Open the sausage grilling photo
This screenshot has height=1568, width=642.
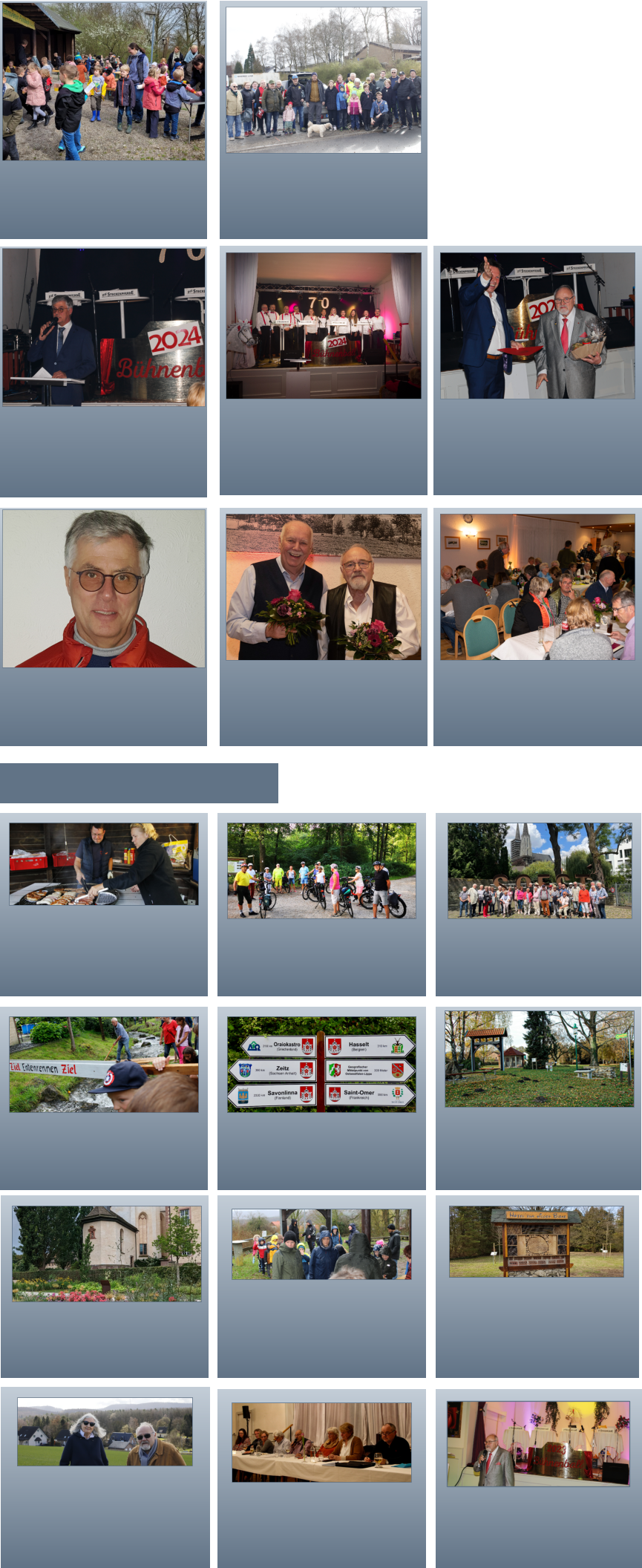click(x=104, y=863)
